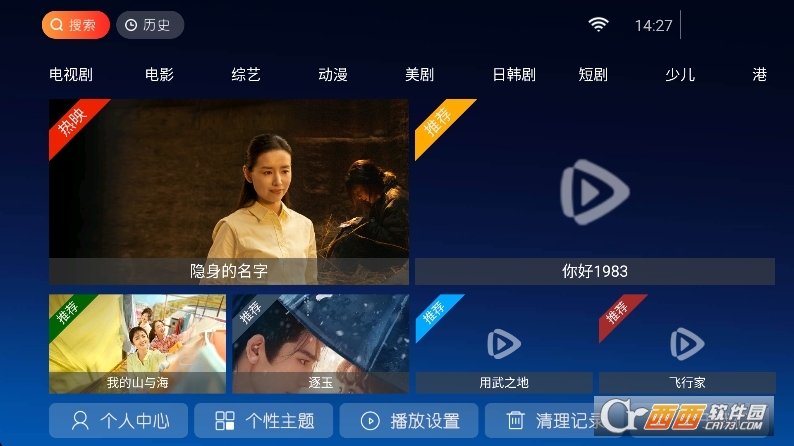Open the 飞行家 tile
The height and width of the screenshot is (446, 794).
tap(687, 343)
